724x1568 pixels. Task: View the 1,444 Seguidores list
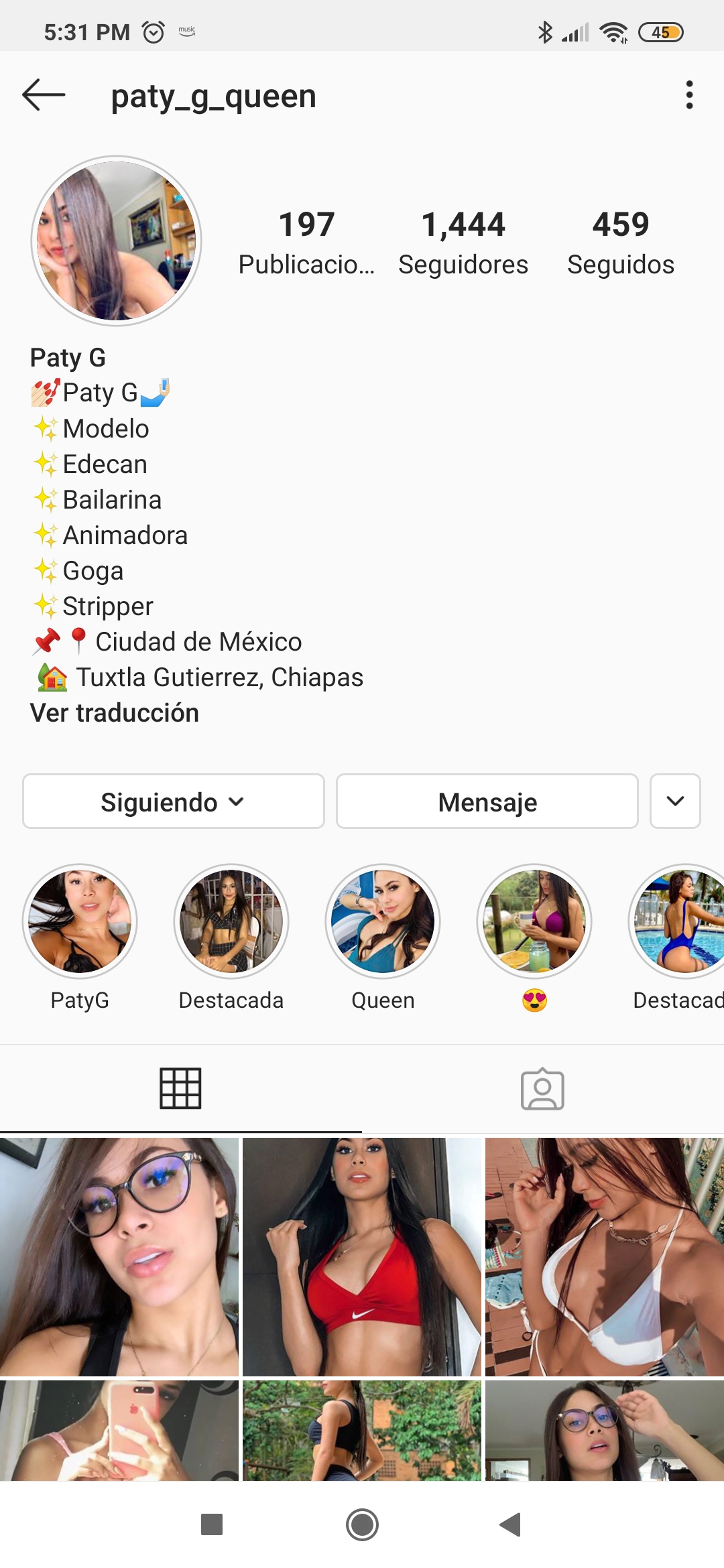463,242
